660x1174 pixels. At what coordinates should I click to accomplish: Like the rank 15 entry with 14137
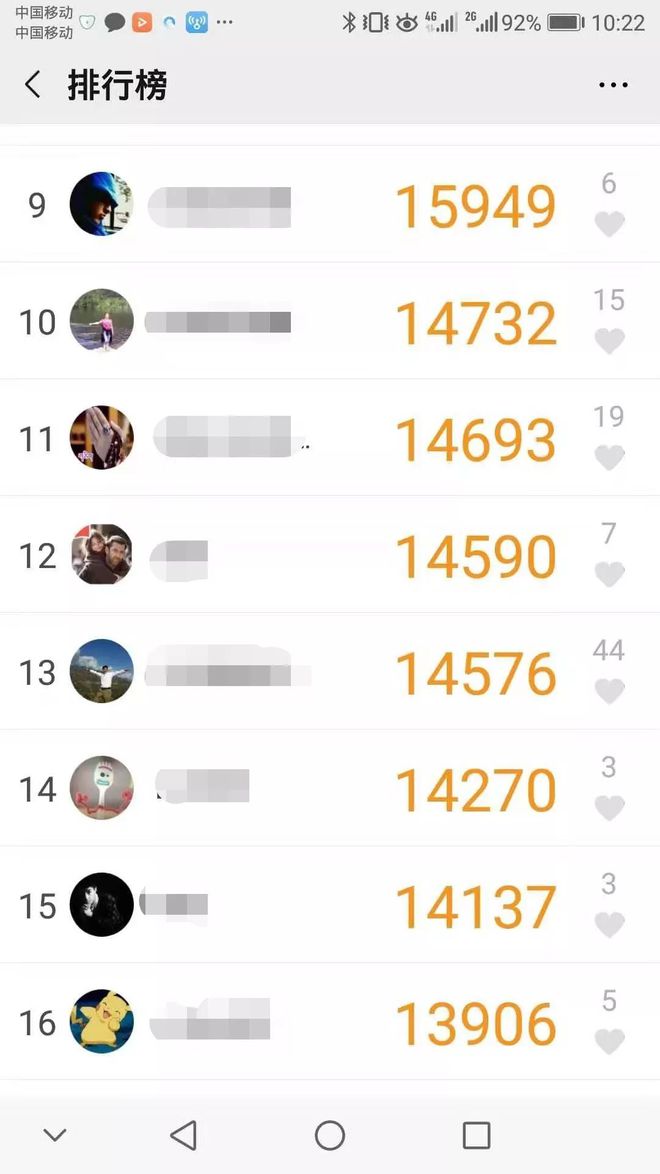(x=609, y=925)
